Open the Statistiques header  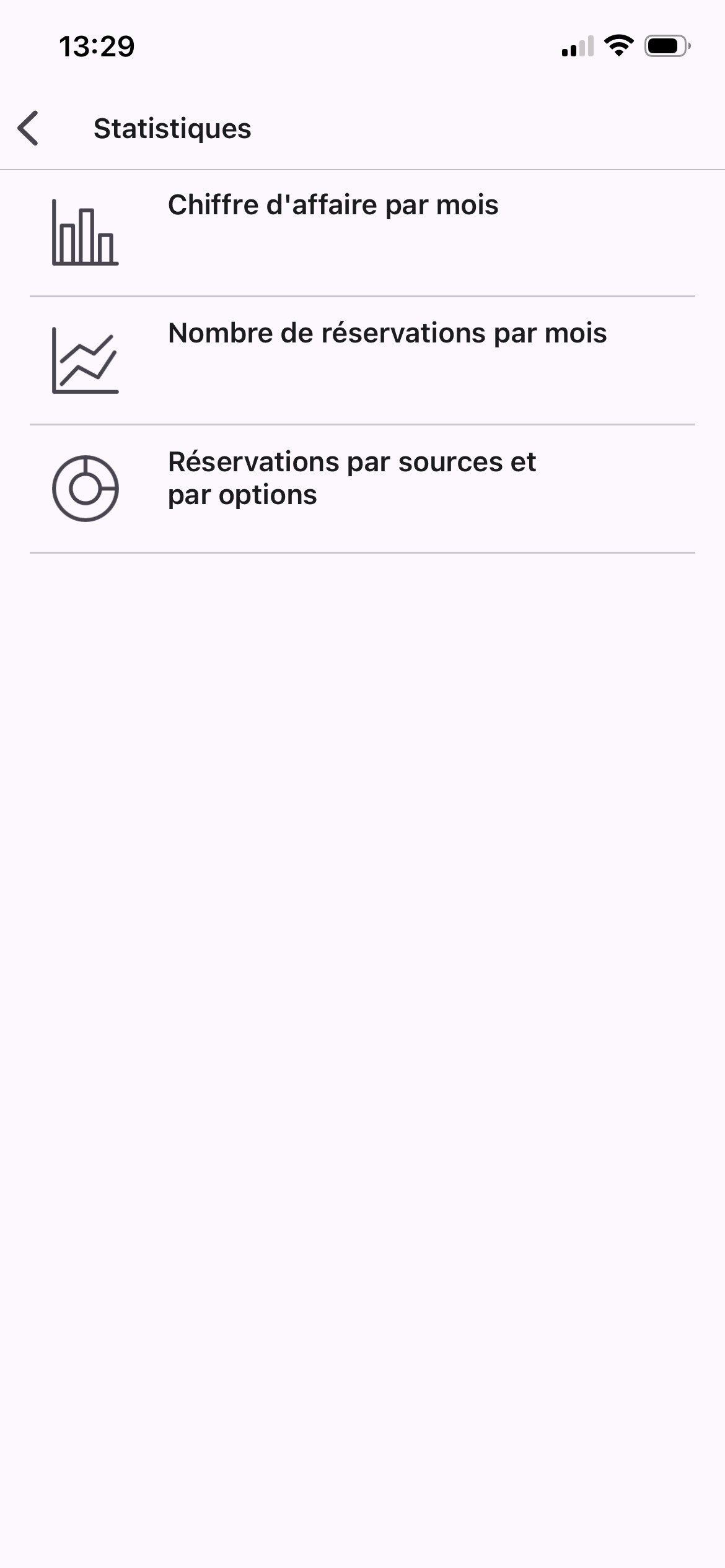tap(172, 128)
